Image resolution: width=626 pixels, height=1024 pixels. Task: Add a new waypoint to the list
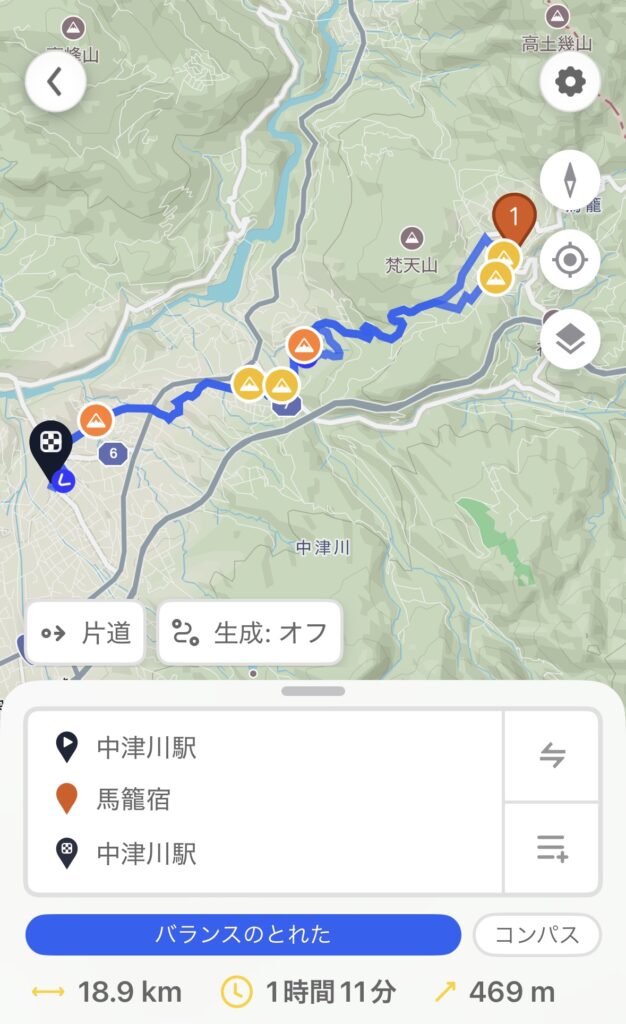pos(551,848)
